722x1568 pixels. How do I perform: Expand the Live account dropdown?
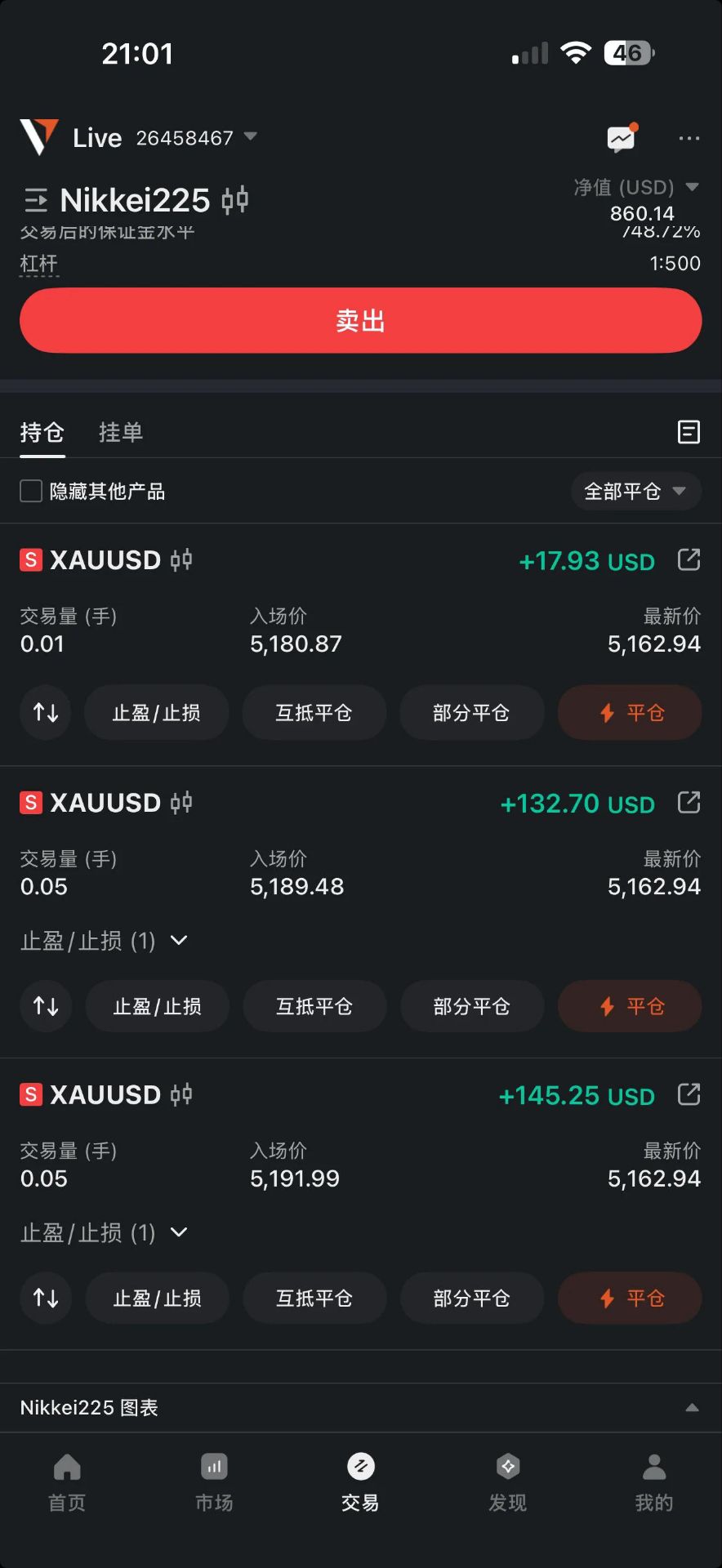[251, 136]
